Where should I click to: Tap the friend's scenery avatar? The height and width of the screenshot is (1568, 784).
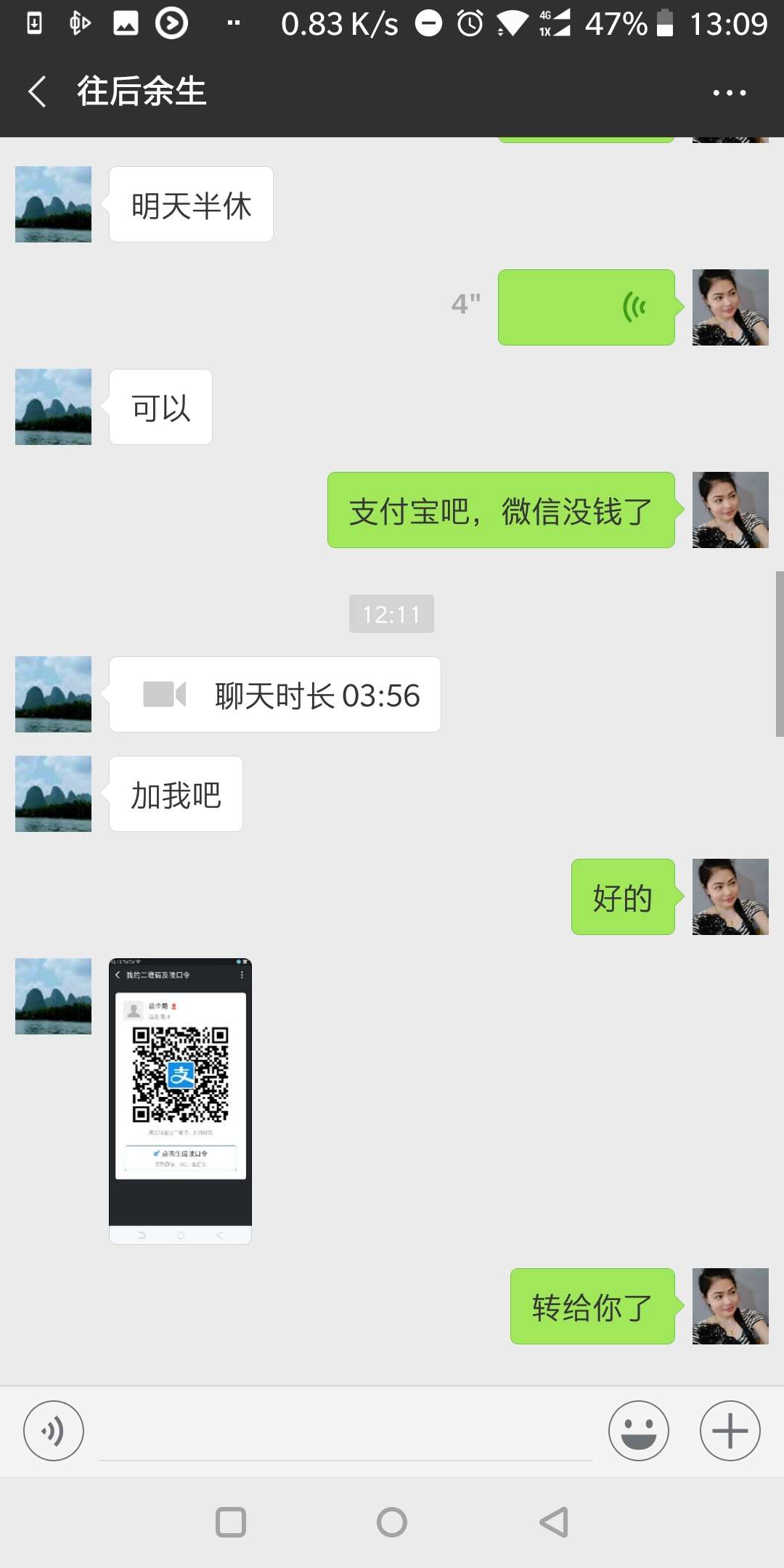(x=52, y=203)
